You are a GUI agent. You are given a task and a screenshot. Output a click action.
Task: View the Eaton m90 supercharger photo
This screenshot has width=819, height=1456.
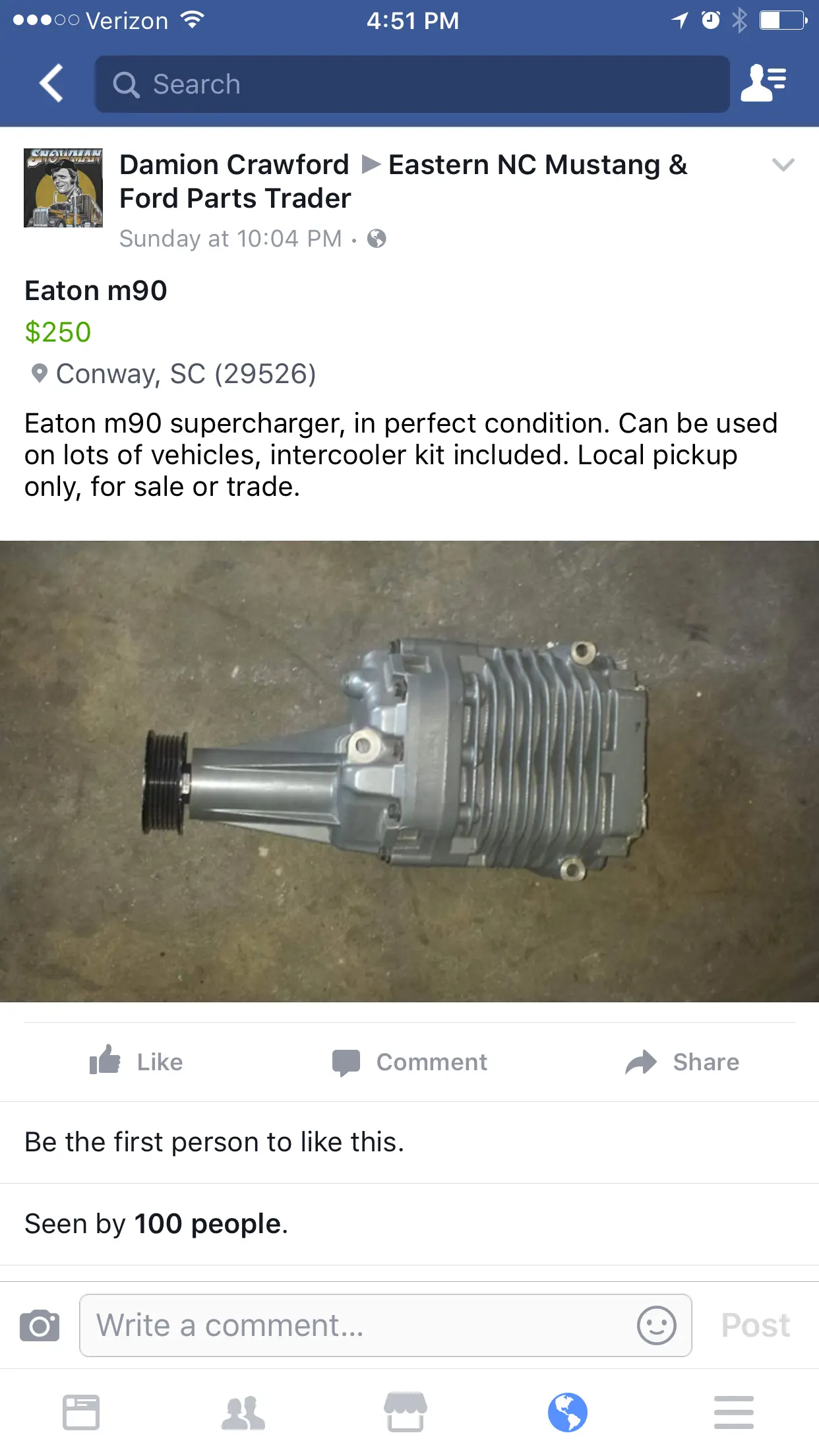click(409, 772)
